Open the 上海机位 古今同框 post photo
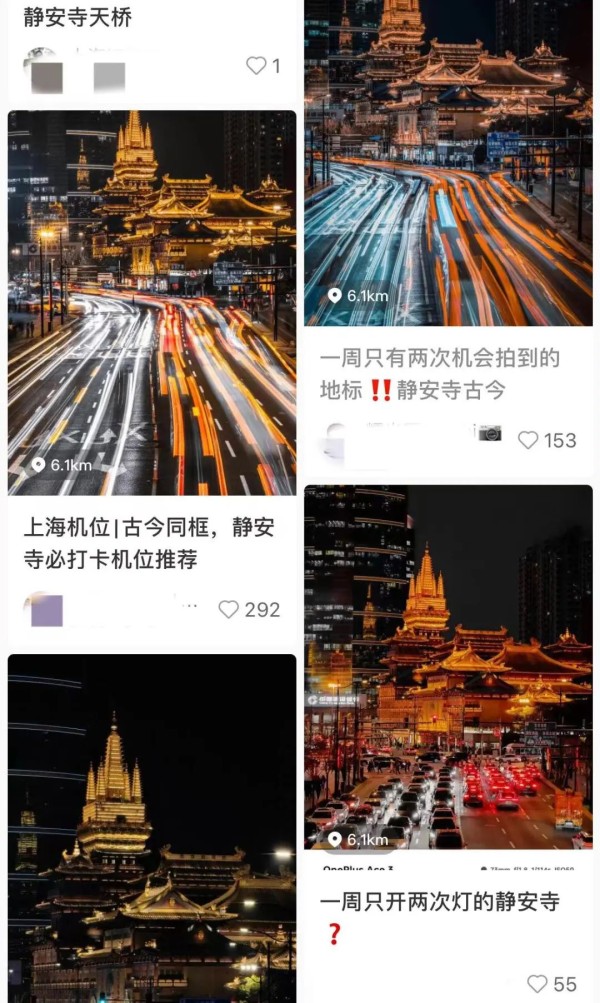 [152, 303]
